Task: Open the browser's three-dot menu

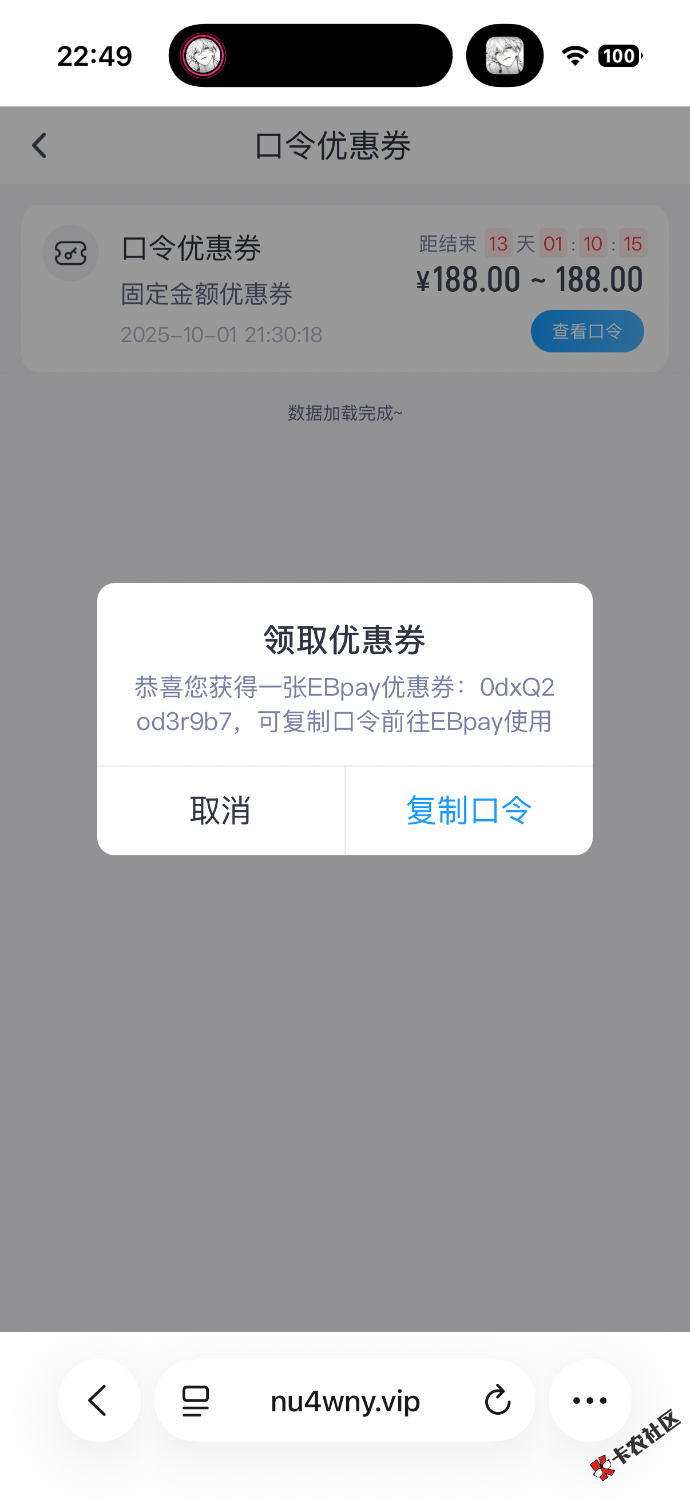Action: pyautogui.click(x=590, y=1400)
